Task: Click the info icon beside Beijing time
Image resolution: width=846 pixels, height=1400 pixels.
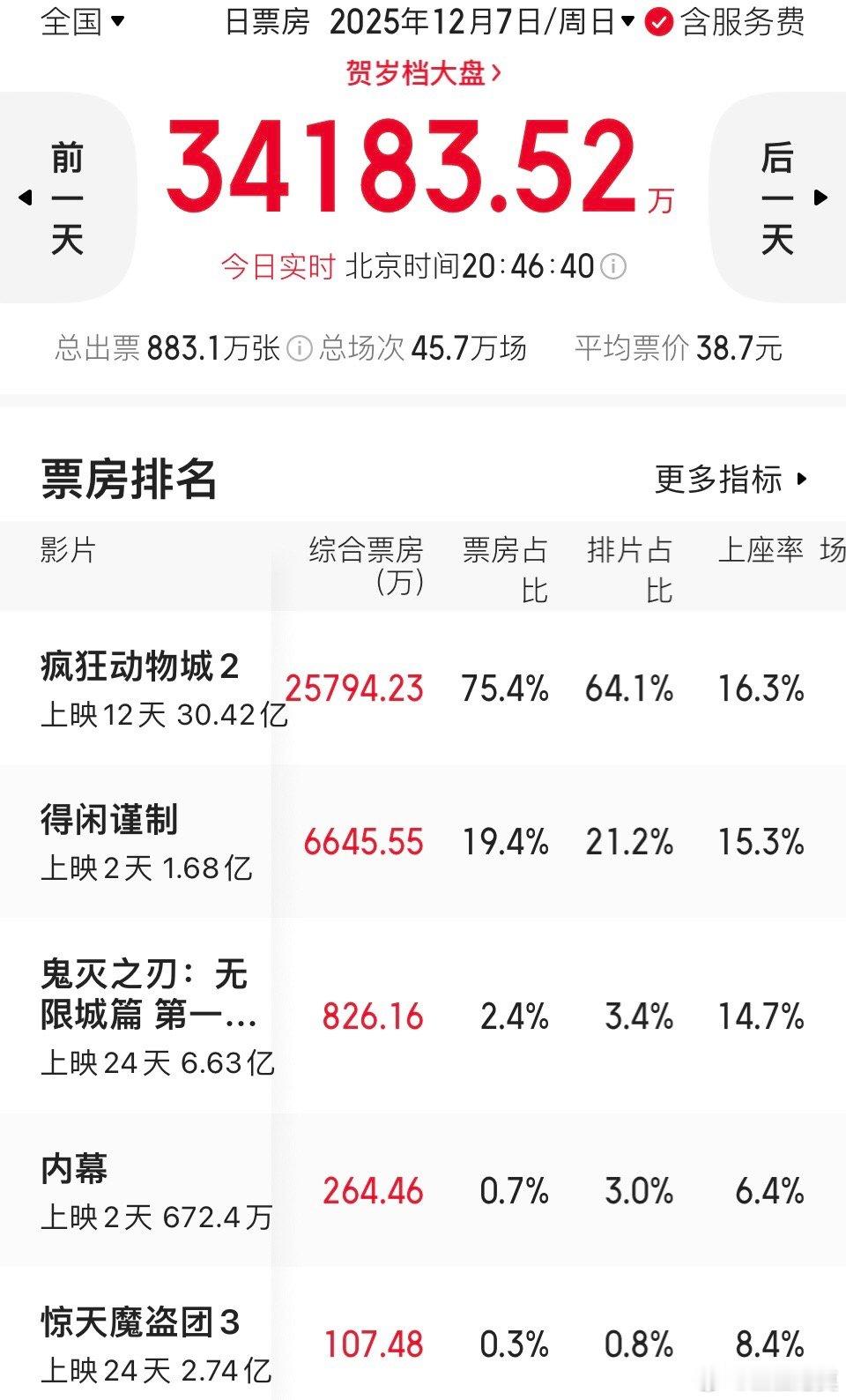Action: coord(612,266)
